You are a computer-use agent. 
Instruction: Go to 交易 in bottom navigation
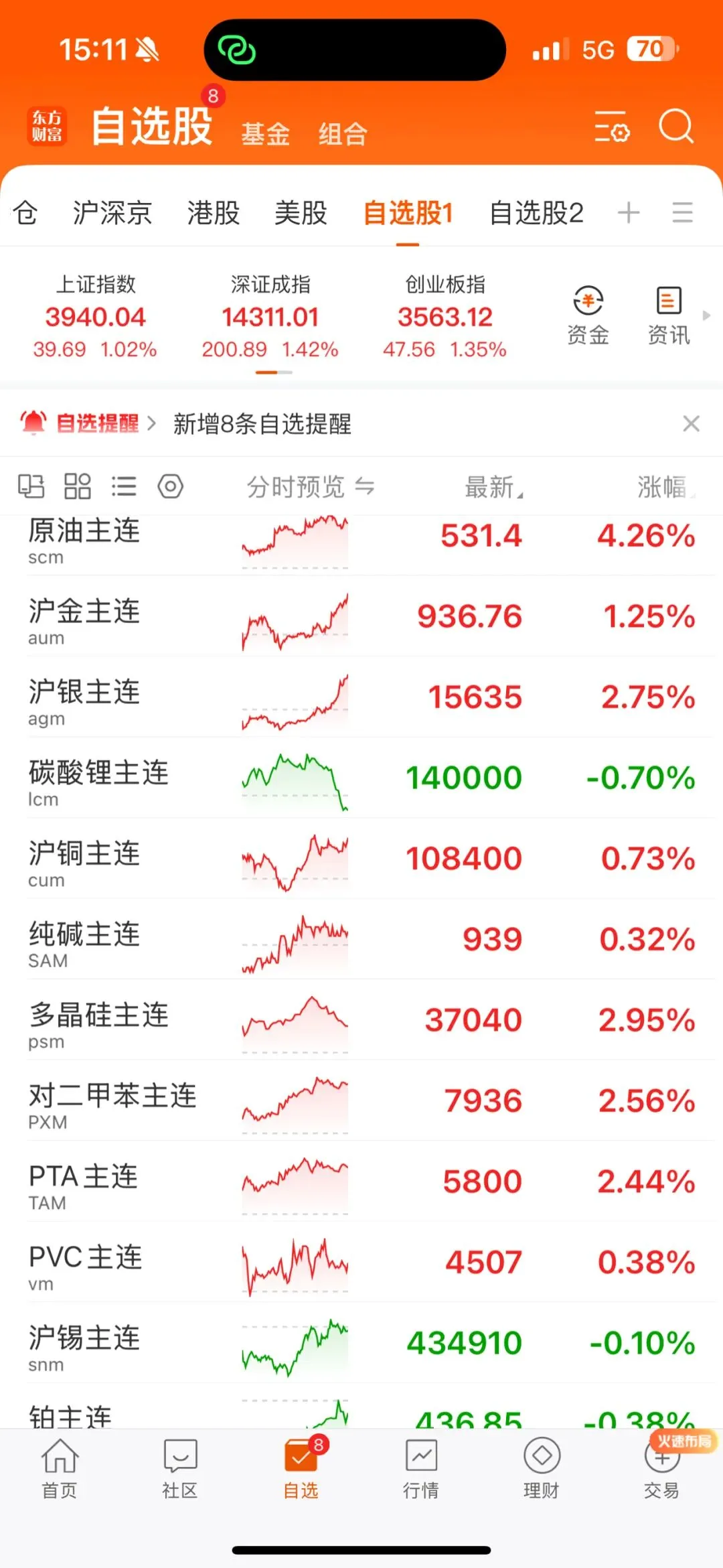coord(662,1468)
